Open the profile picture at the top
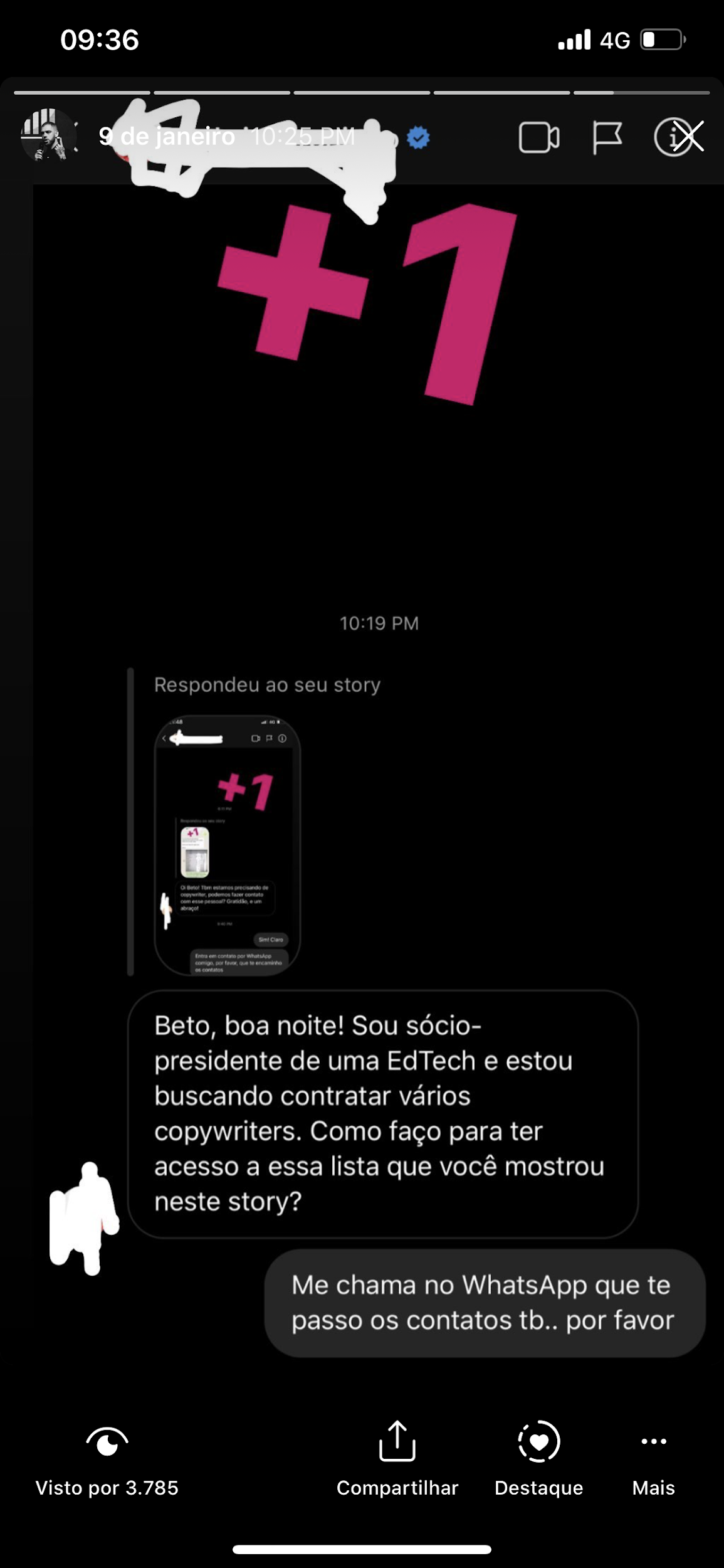 click(48, 135)
